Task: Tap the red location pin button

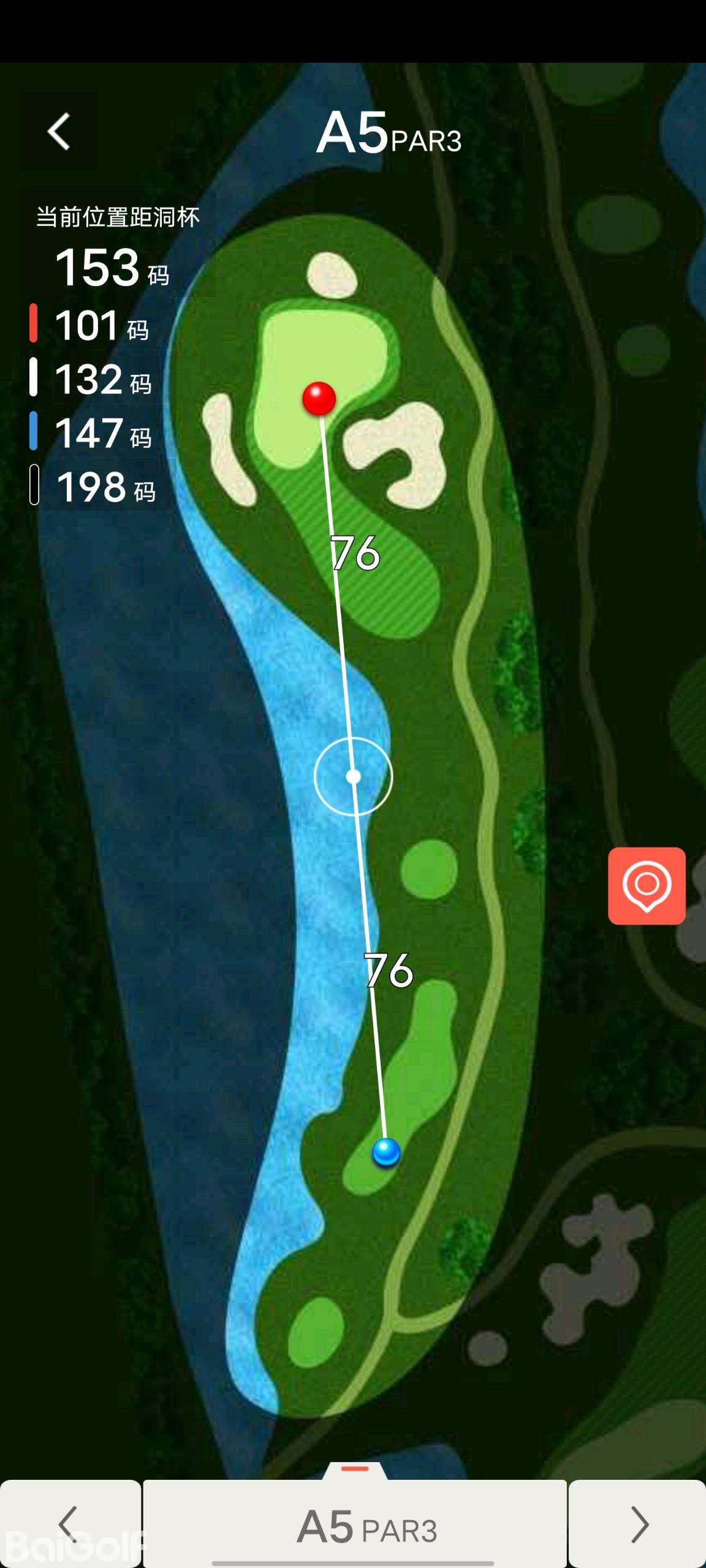Action: (647, 886)
